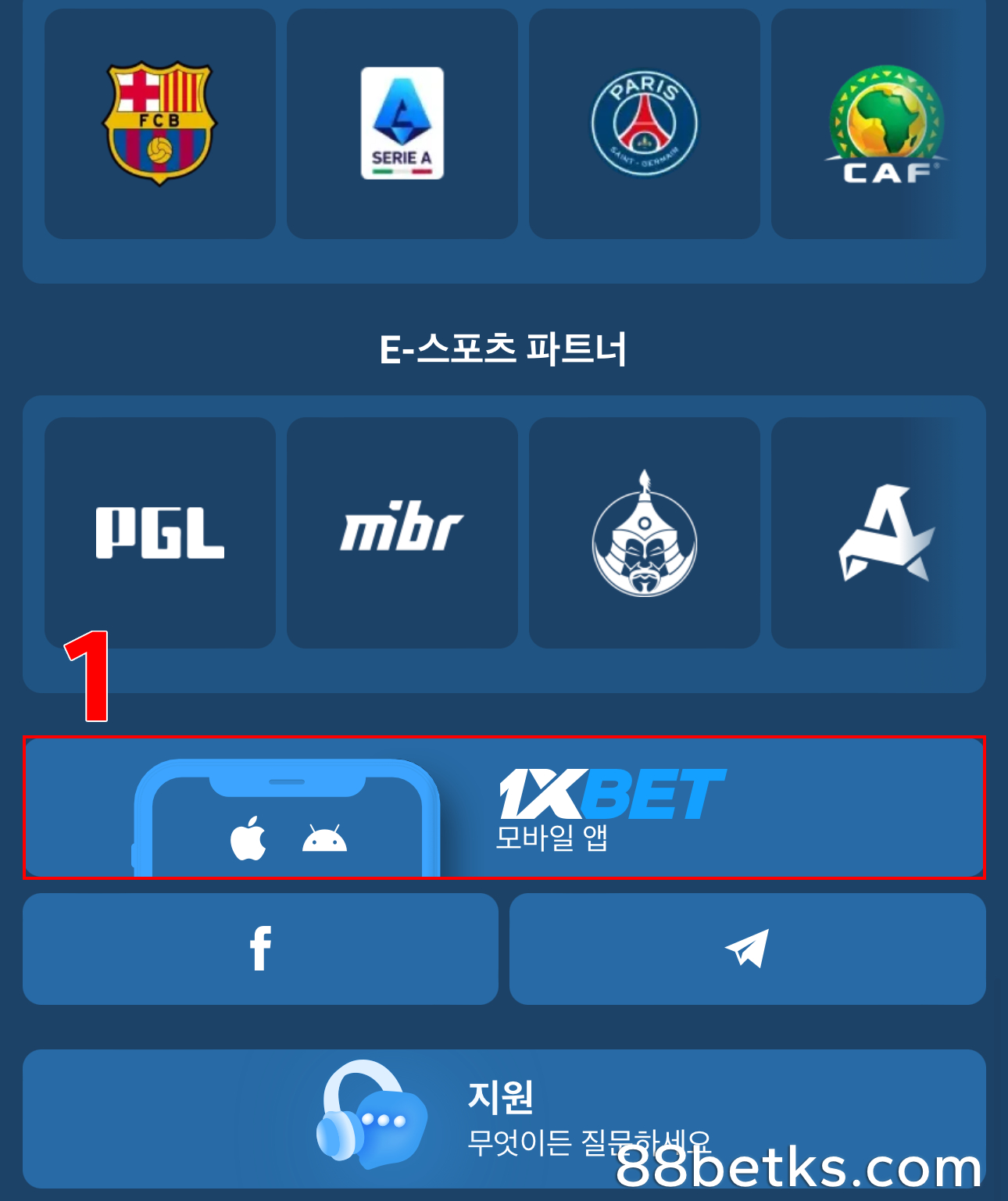Select the FC Barcelona partner tile
This screenshot has height=1201, width=1008.
point(160,123)
